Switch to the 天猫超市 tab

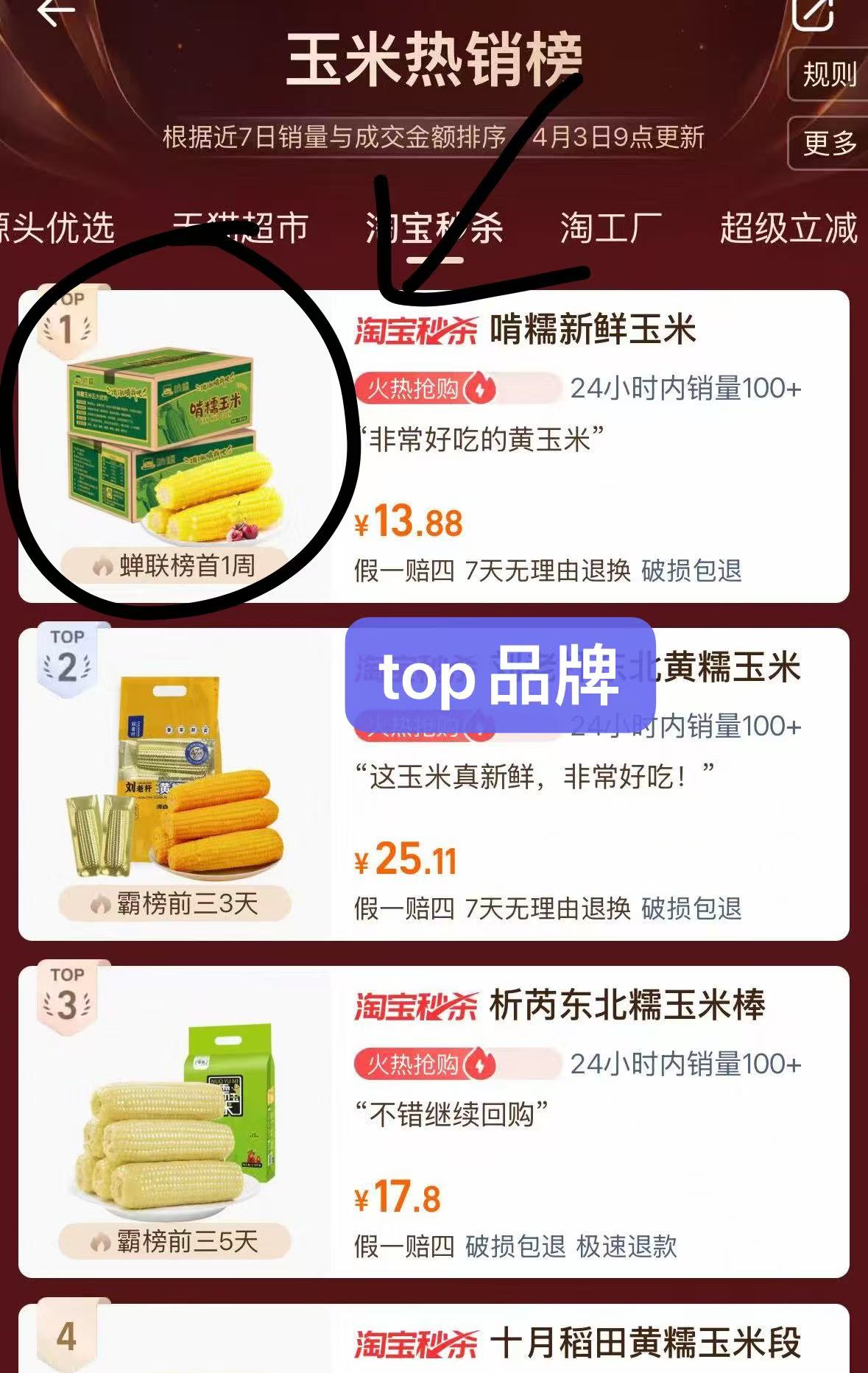241,228
